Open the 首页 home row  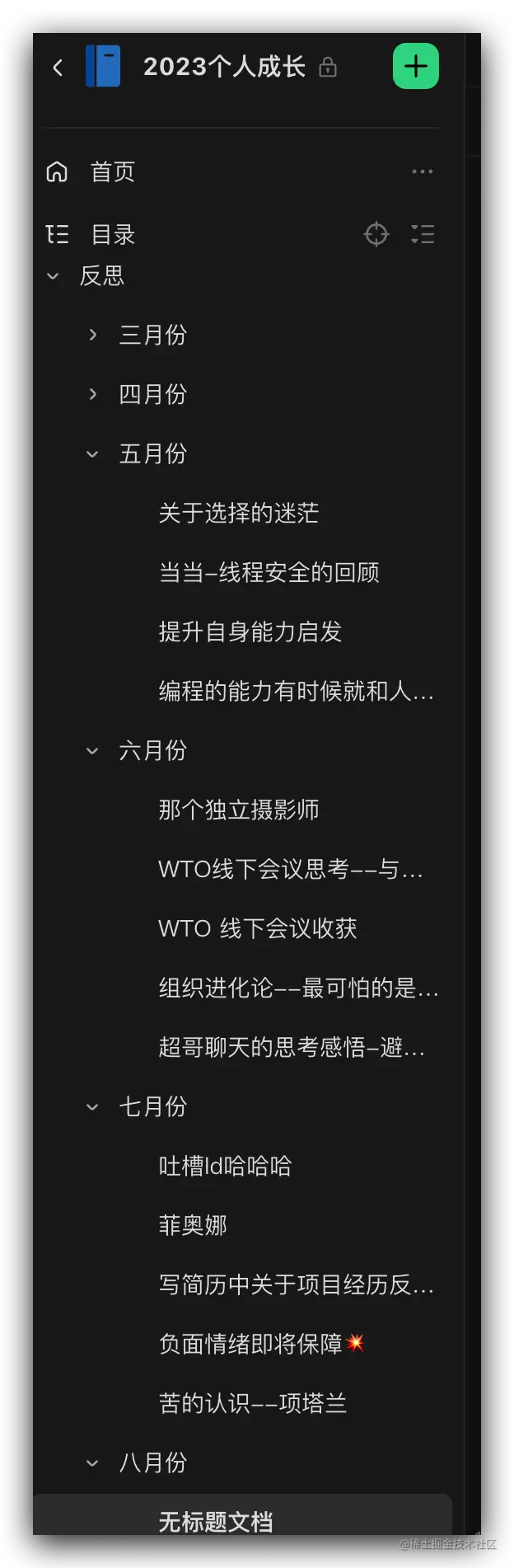[x=113, y=171]
